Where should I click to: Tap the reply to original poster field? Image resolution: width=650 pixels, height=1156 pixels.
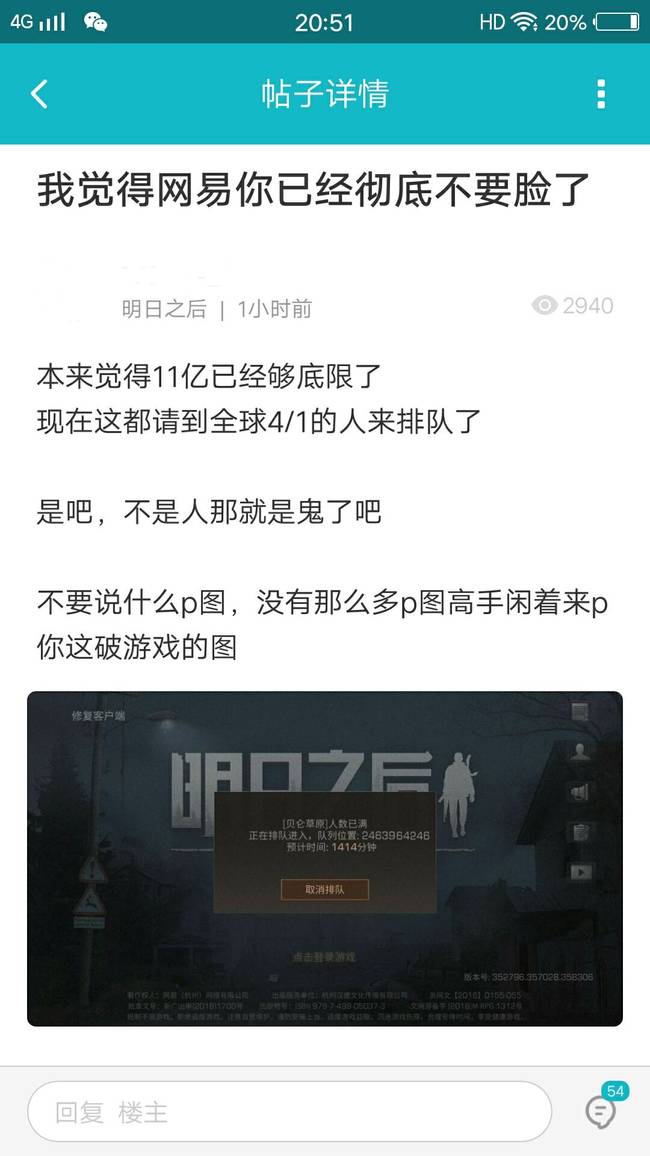click(289, 1112)
